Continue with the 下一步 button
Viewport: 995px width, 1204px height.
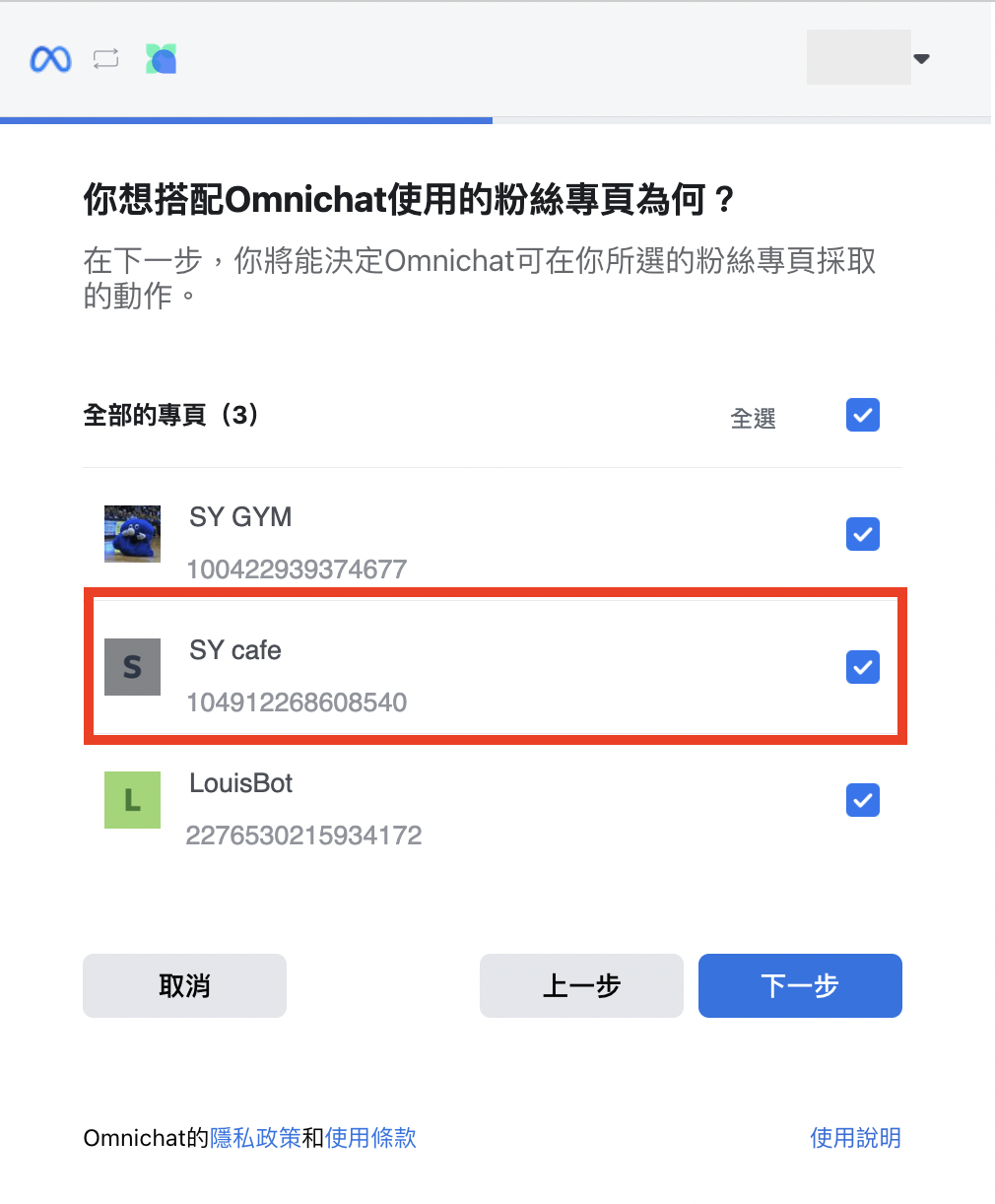(800, 985)
